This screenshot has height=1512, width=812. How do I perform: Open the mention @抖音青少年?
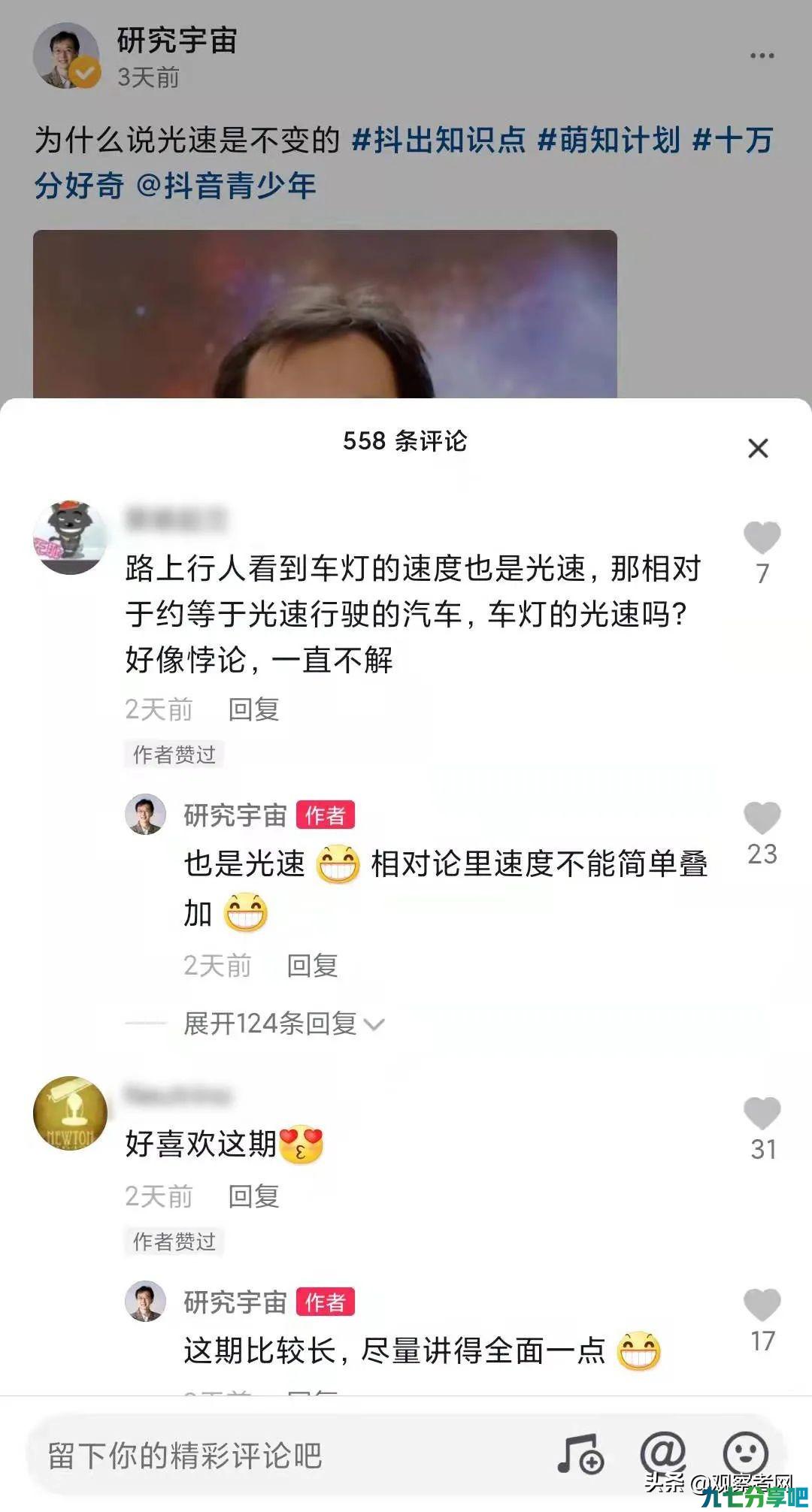point(226,186)
